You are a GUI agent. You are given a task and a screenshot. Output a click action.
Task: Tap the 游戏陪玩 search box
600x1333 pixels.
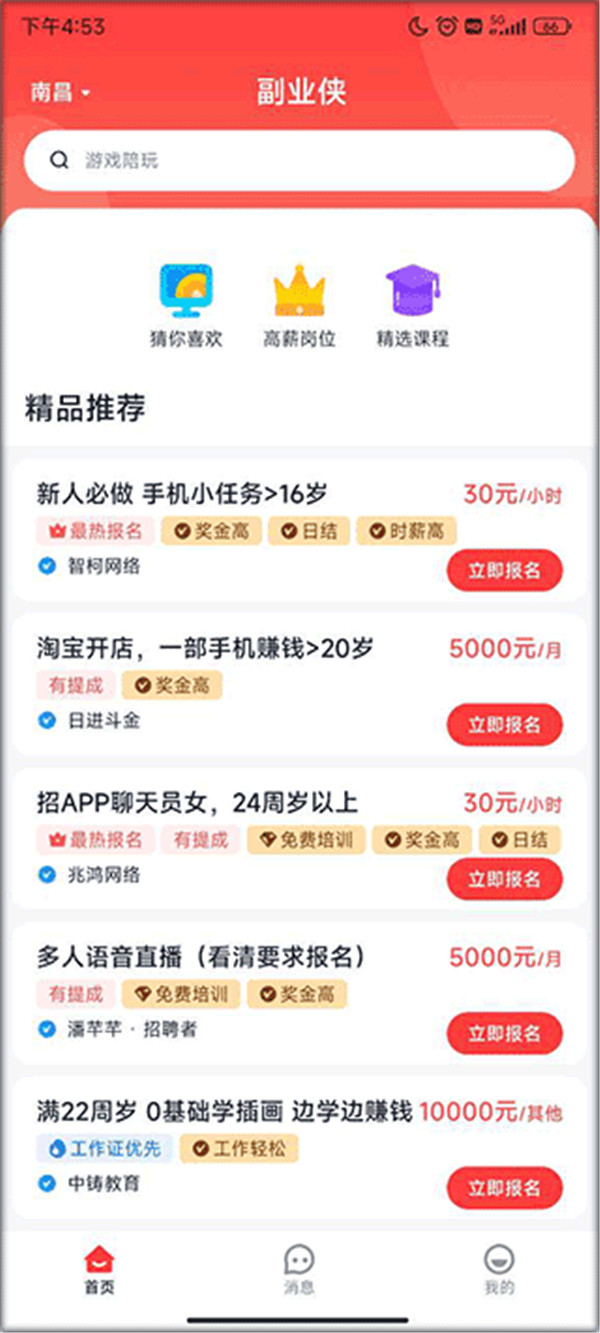tap(299, 160)
